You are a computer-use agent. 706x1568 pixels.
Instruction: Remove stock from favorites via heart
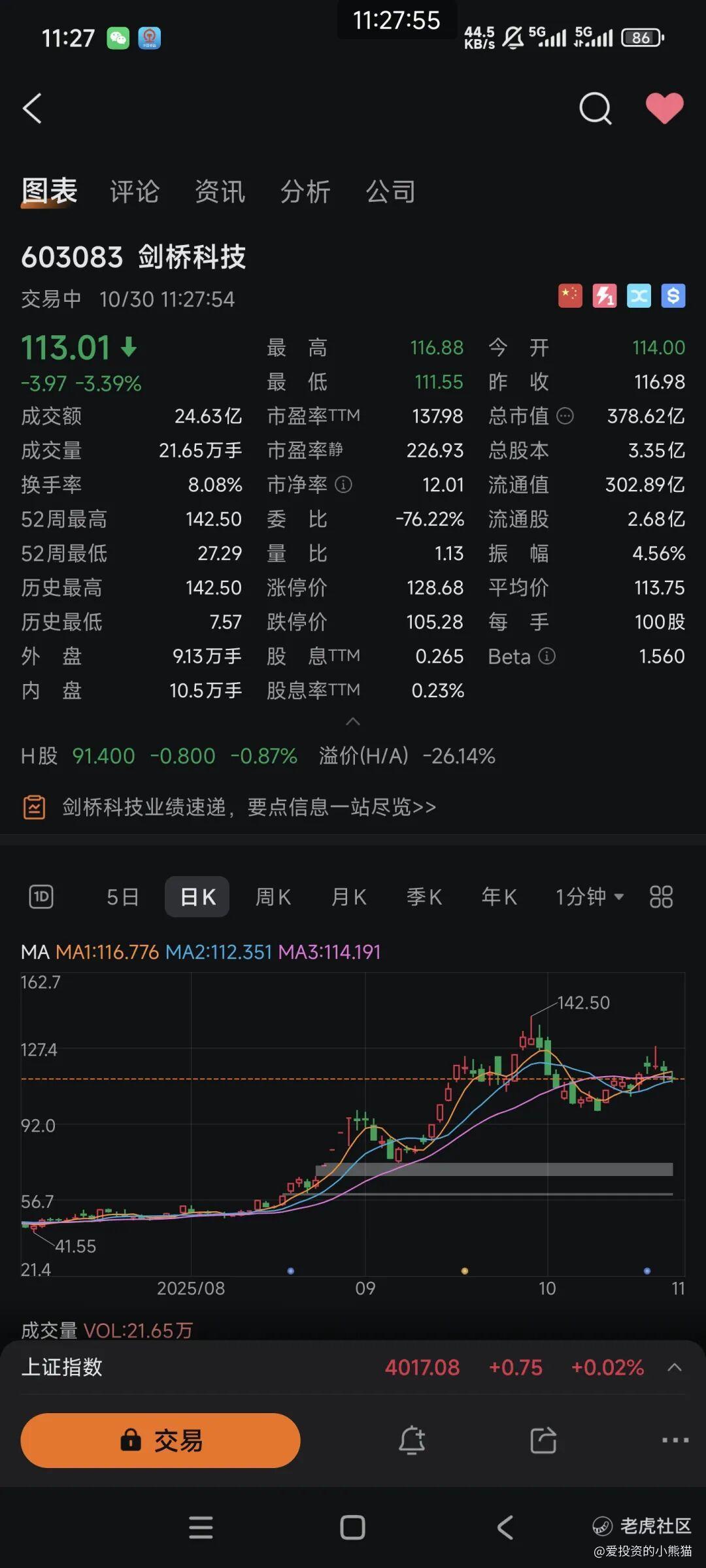point(664,108)
